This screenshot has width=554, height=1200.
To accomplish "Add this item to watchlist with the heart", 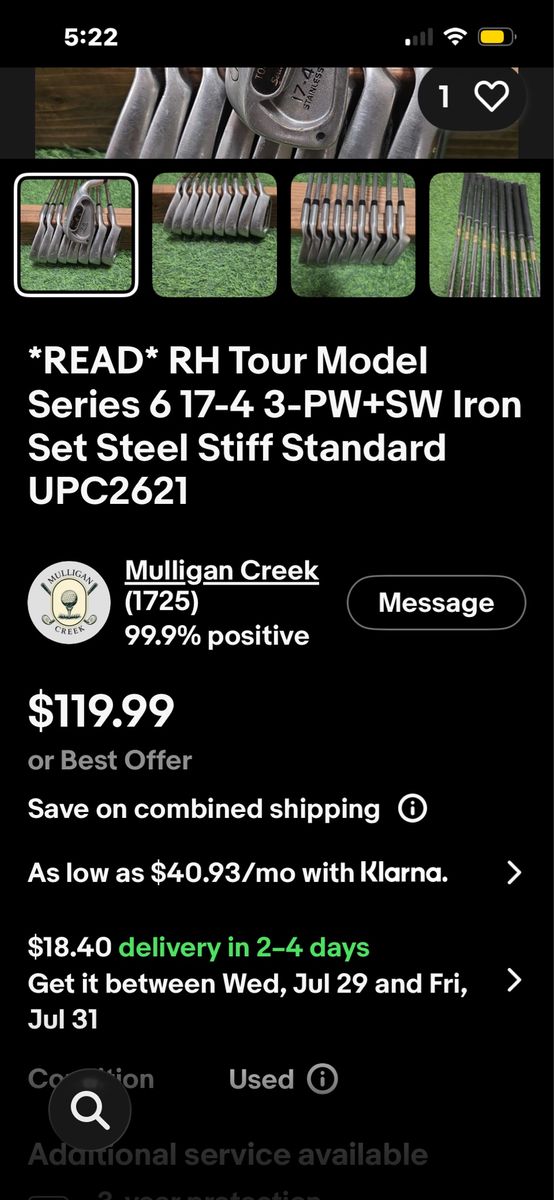I will click(x=491, y=97).
